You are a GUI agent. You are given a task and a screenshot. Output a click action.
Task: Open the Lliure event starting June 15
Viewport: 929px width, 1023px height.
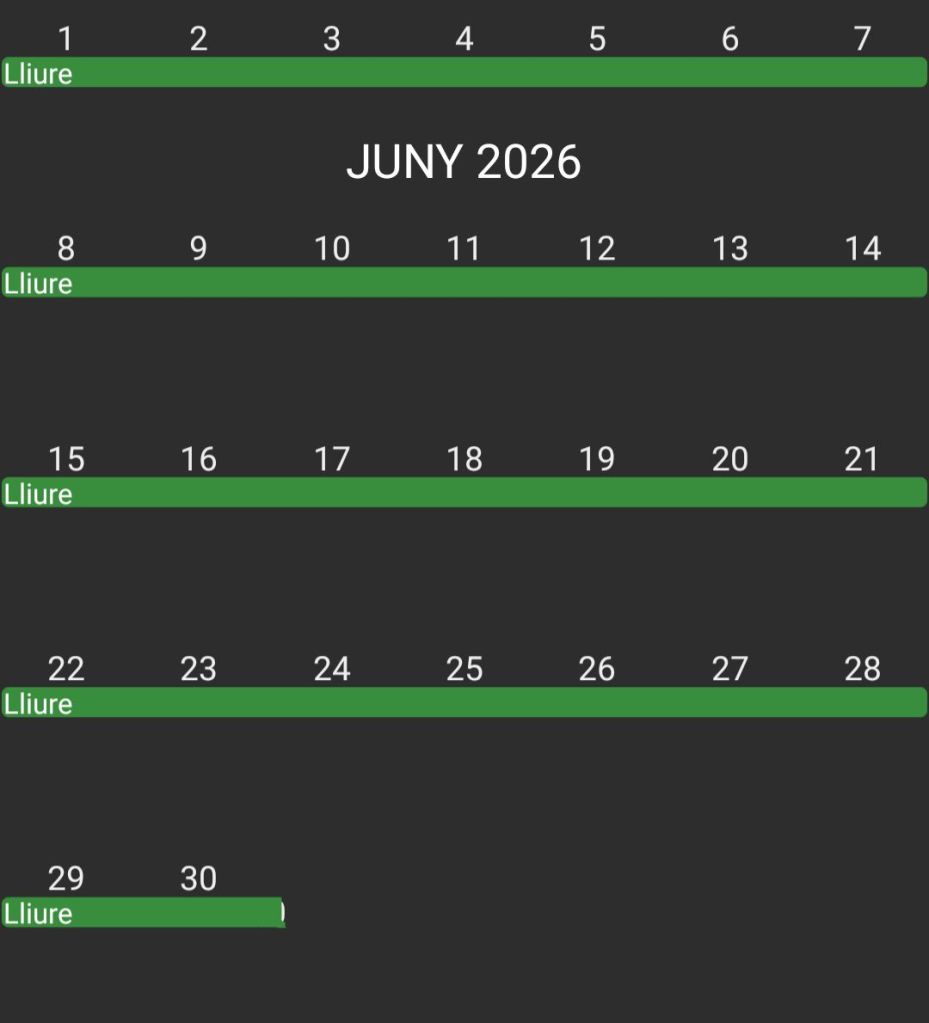tap(464, 493)
